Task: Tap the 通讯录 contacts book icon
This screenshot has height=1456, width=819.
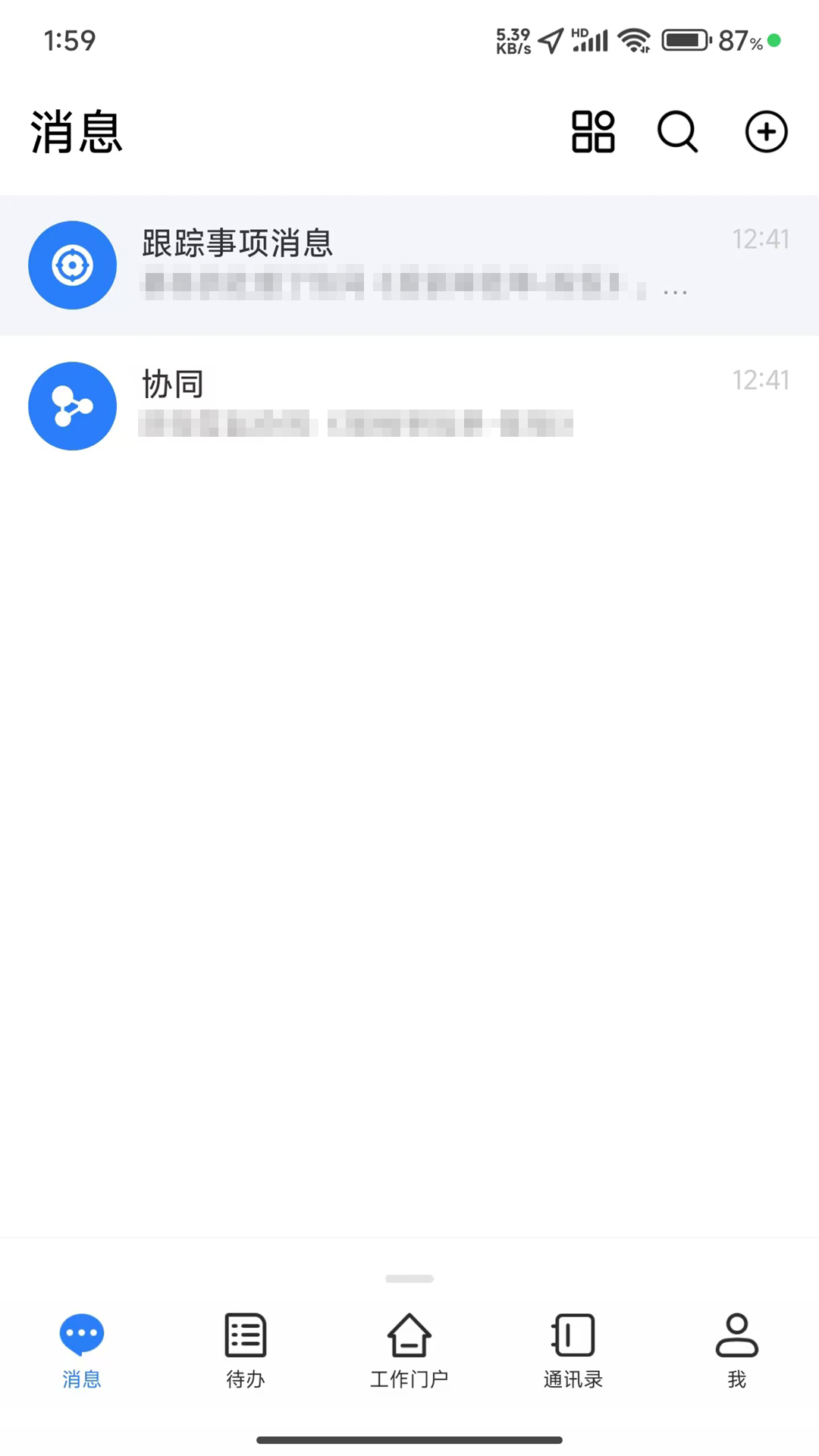Action: tap(573, 1334)
